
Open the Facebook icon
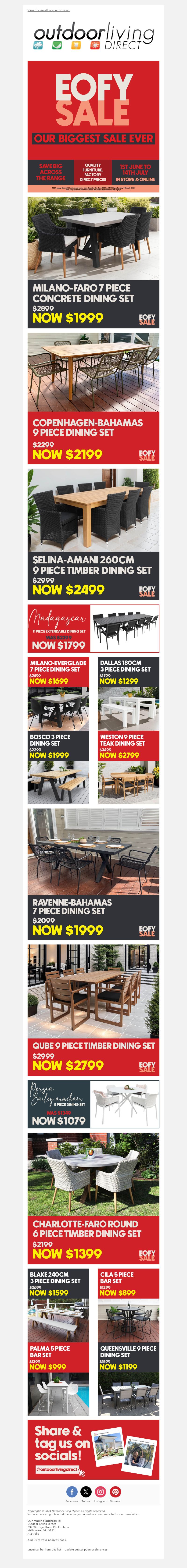coord(72,1491)
